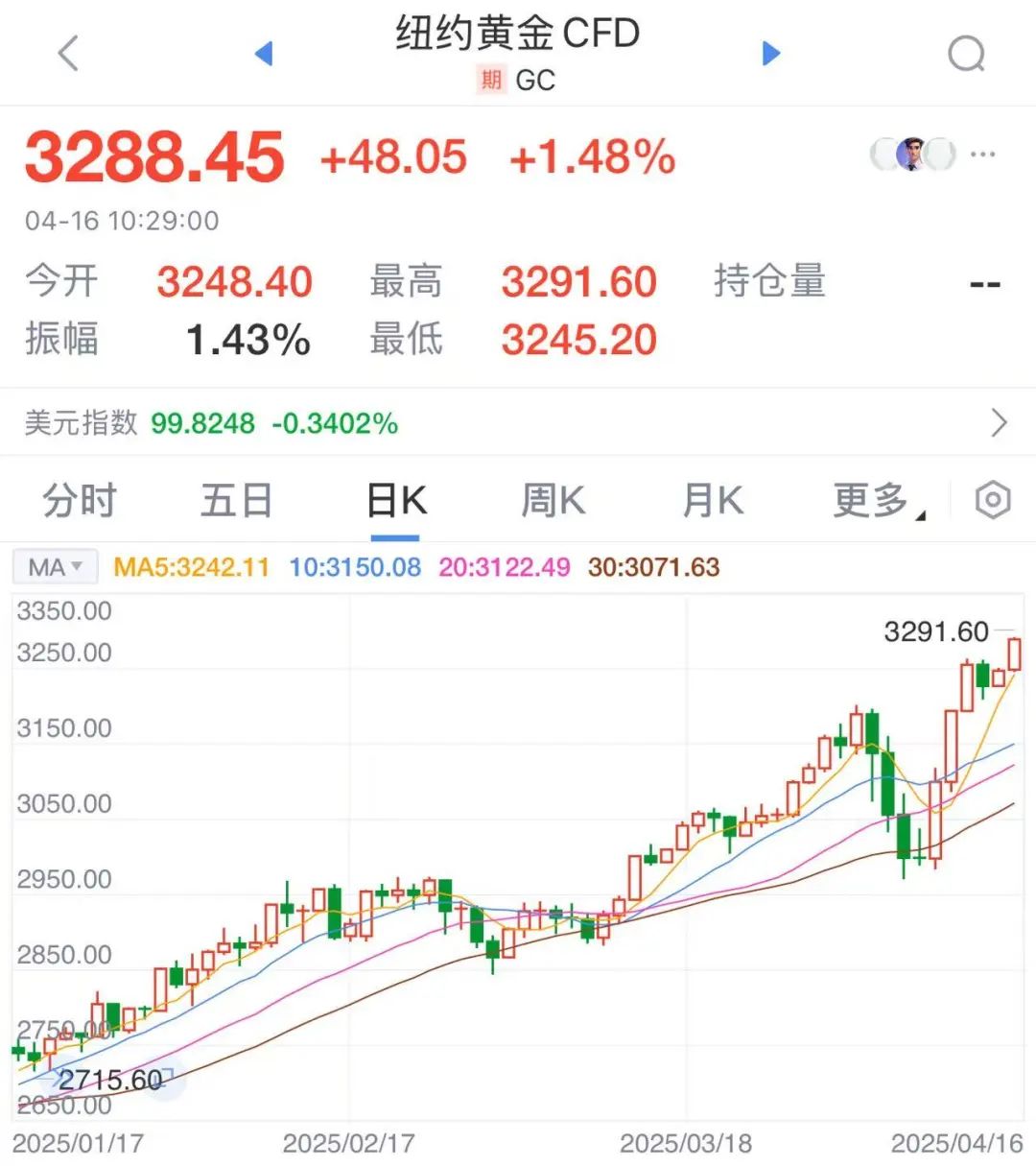
Task: Select the 五日 five-day view
Action: click(x=236, y=500)
